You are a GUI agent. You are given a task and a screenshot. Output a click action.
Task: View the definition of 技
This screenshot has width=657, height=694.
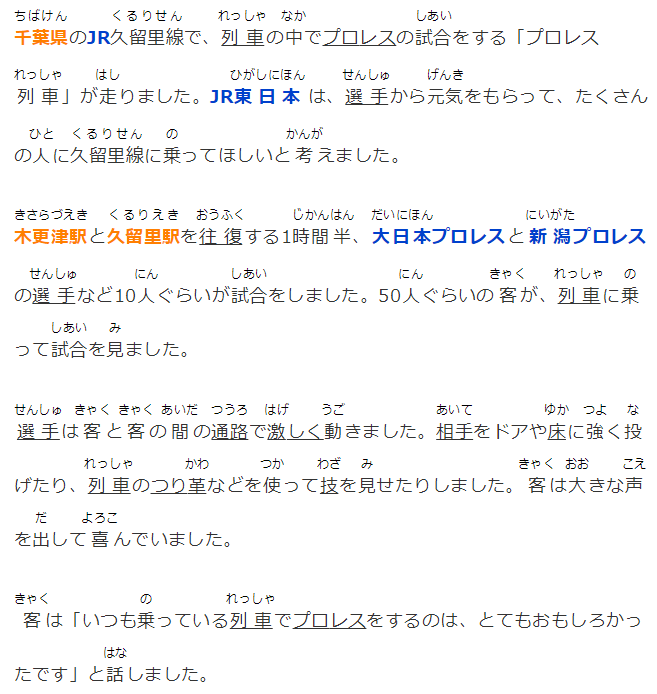pyautogui.click(x=329, y=486)
